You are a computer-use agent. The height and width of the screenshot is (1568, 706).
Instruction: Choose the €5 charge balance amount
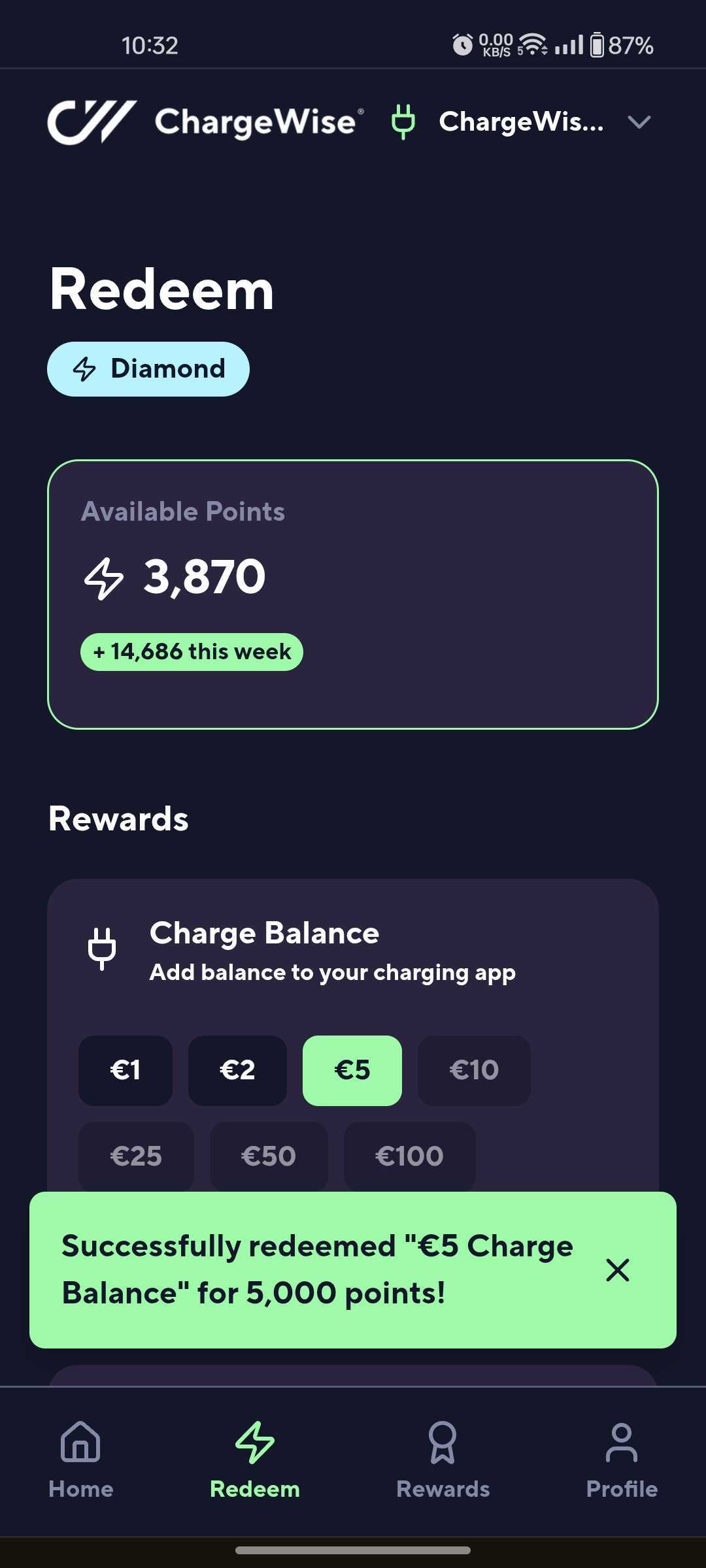pos(352,1070)
